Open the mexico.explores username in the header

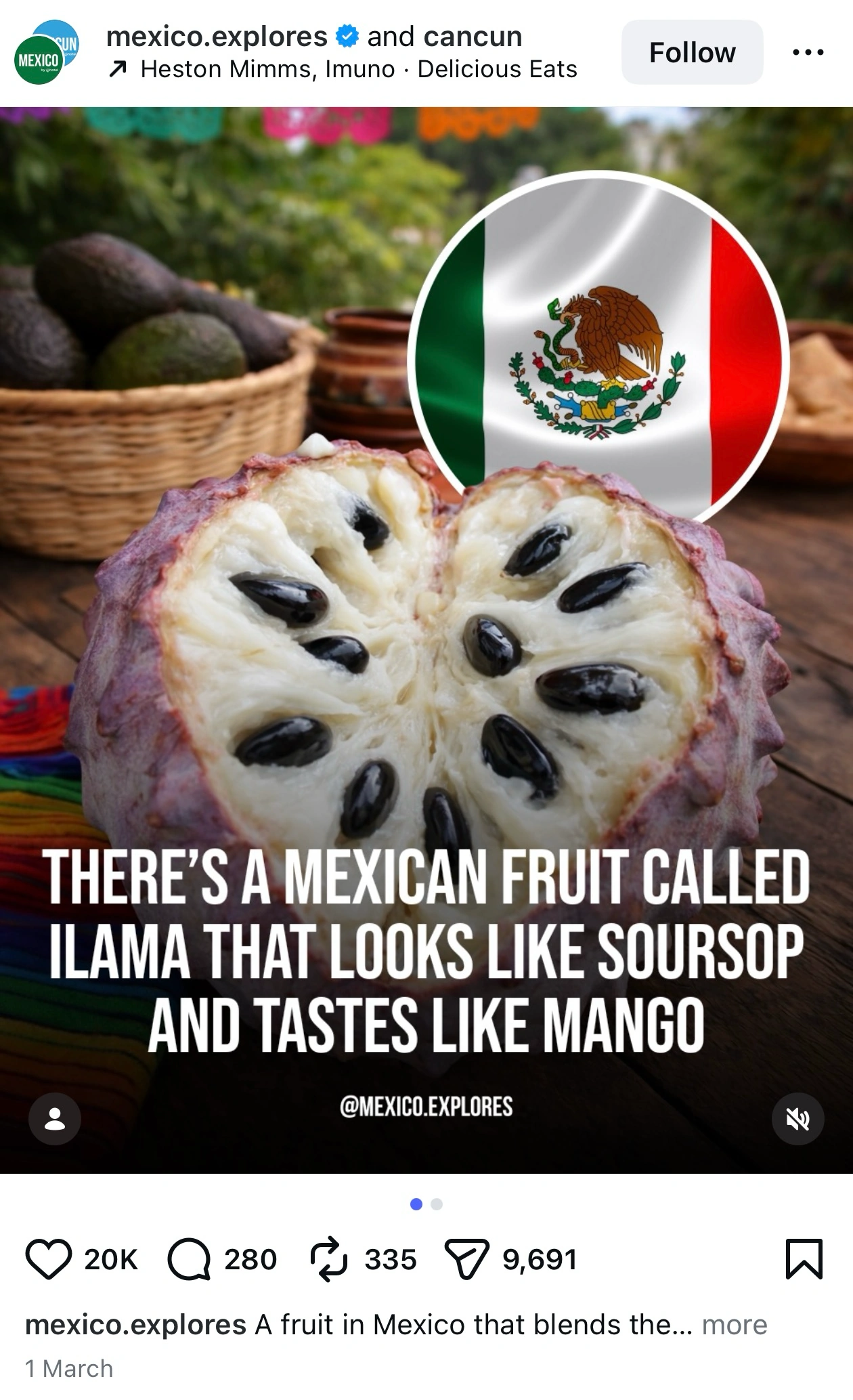pos(217,37)
